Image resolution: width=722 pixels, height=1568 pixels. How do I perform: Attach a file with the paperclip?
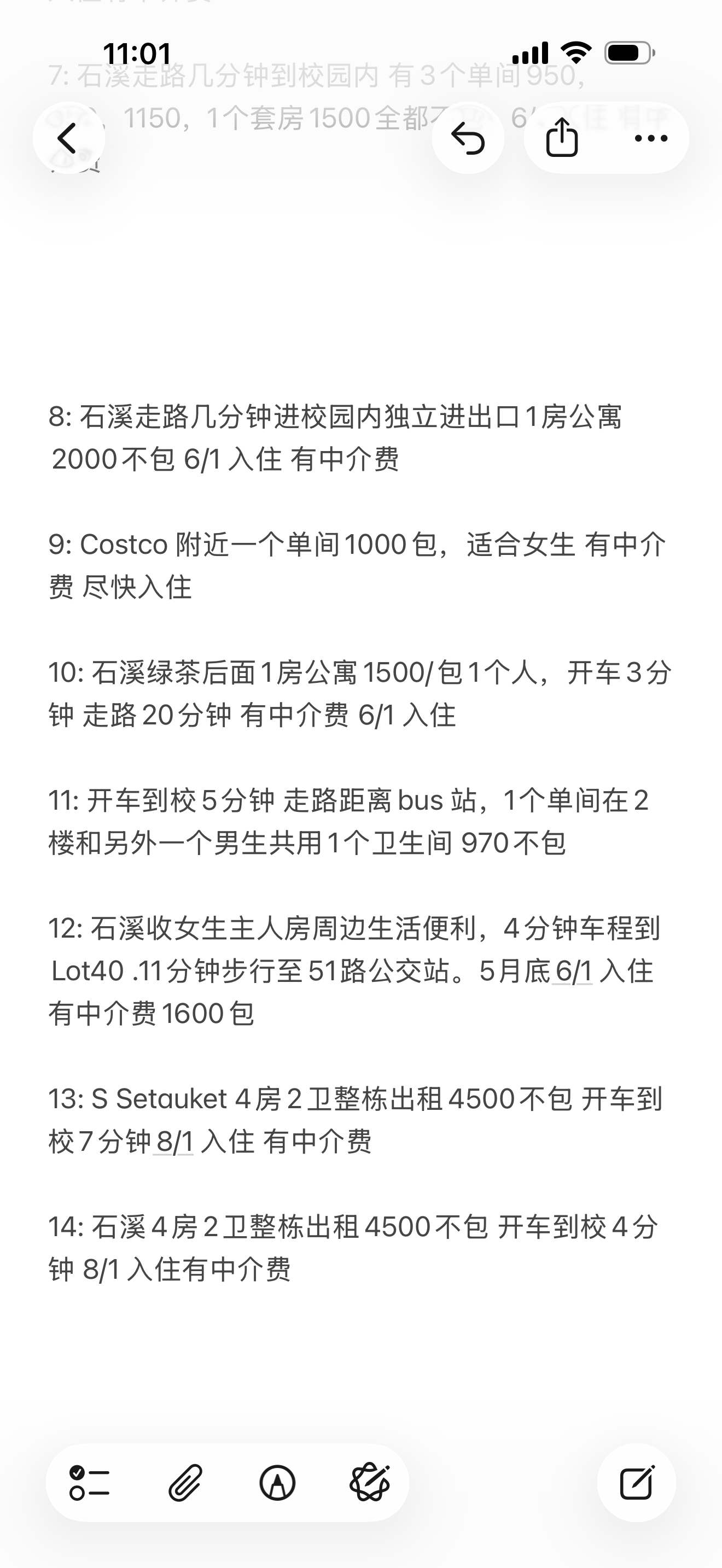coord(184,1482)
